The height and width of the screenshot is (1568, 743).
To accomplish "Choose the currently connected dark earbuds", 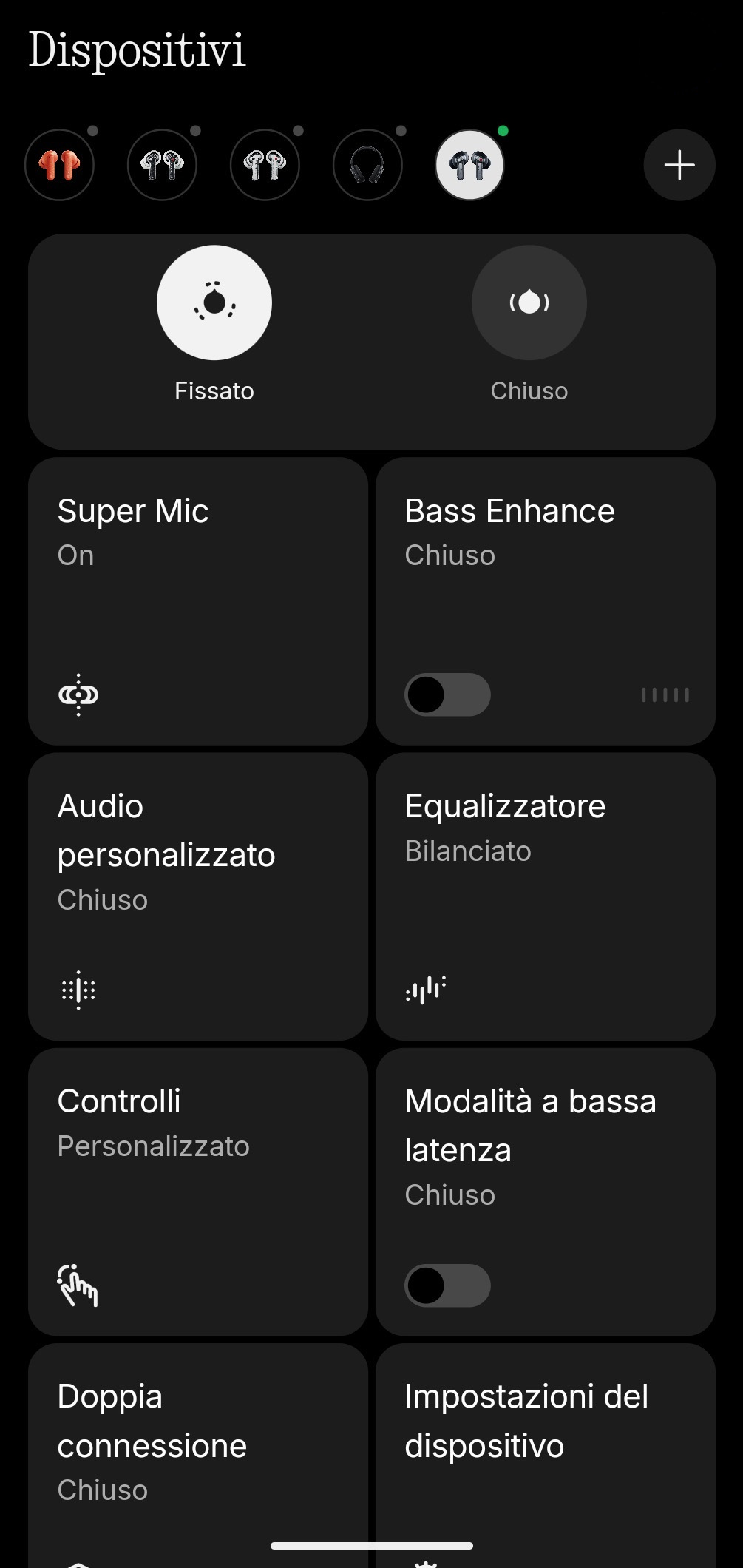I will click(x=469, y=165).
